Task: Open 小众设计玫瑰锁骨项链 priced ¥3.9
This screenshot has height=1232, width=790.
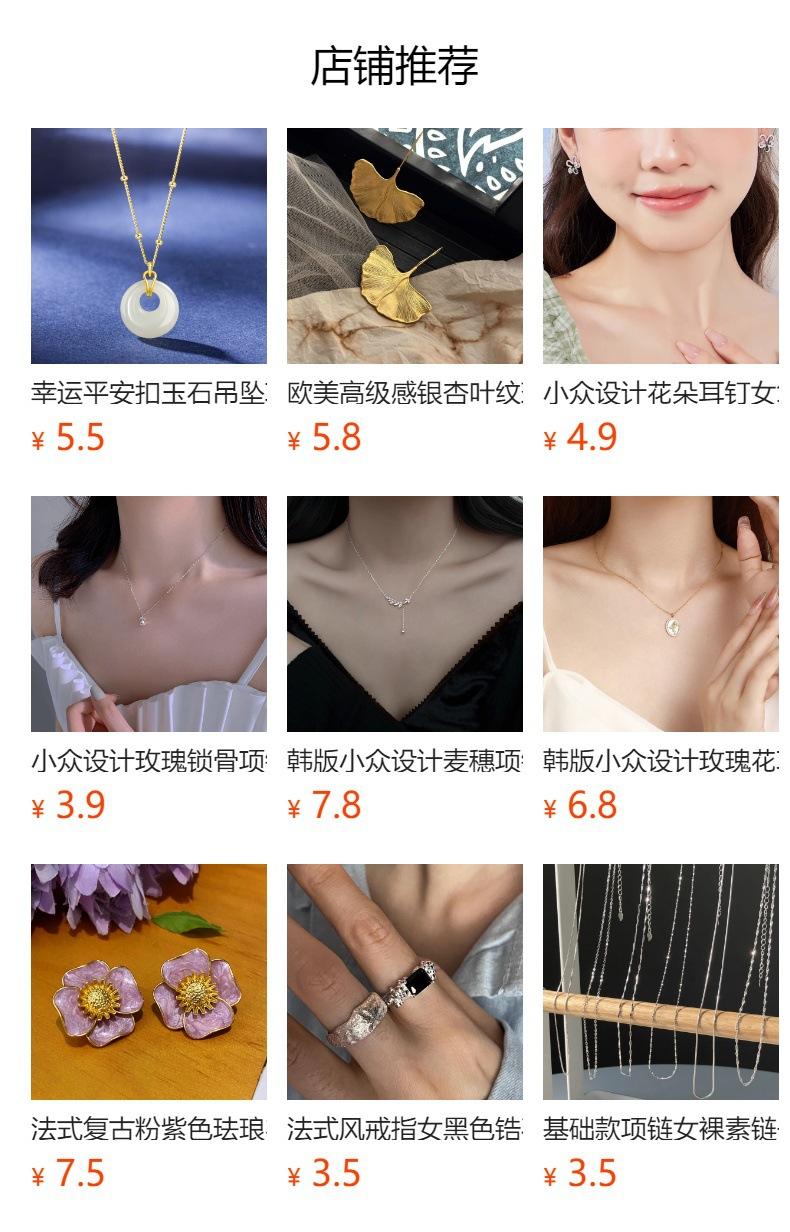Action: pyautogui.click(x=149, y=660)
